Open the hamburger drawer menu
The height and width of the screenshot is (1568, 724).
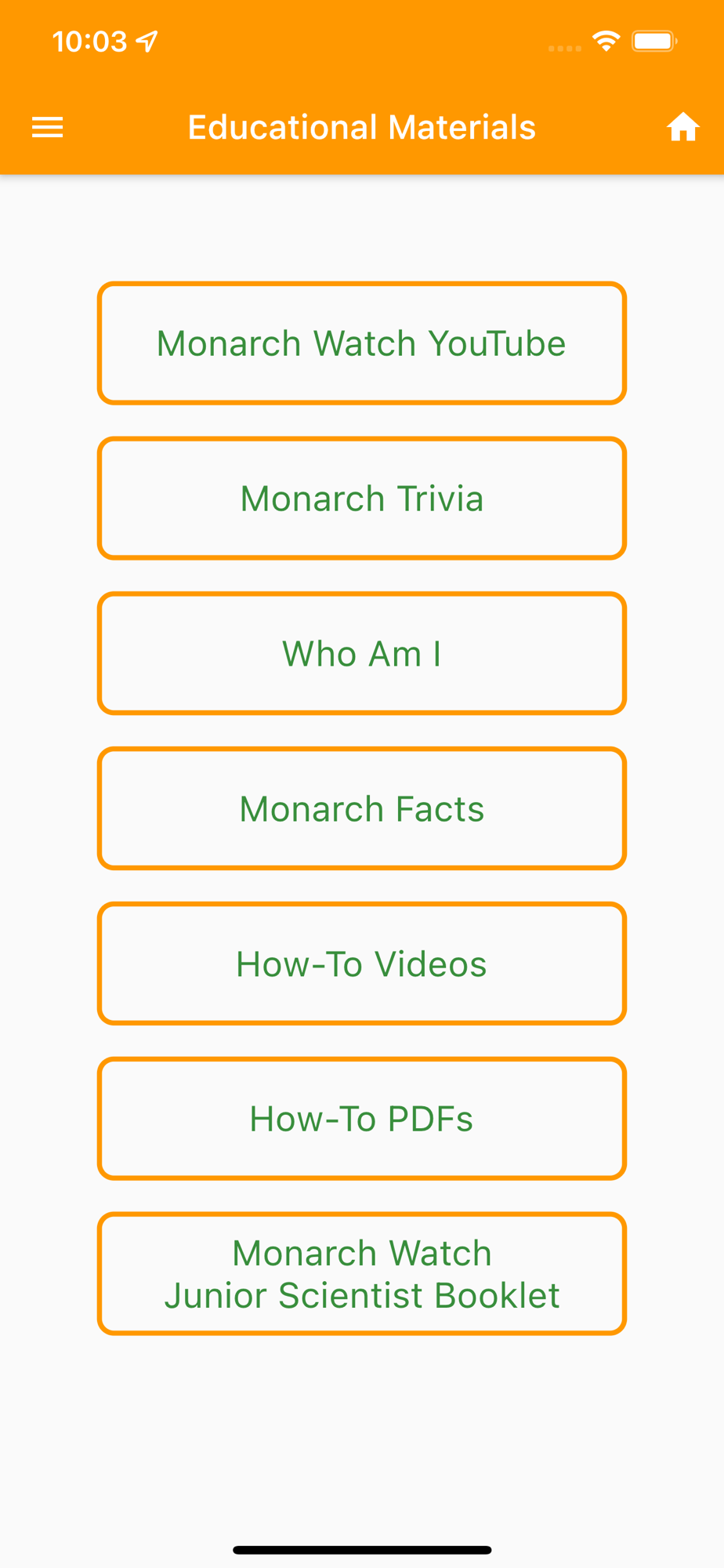(x=47, y=127)
